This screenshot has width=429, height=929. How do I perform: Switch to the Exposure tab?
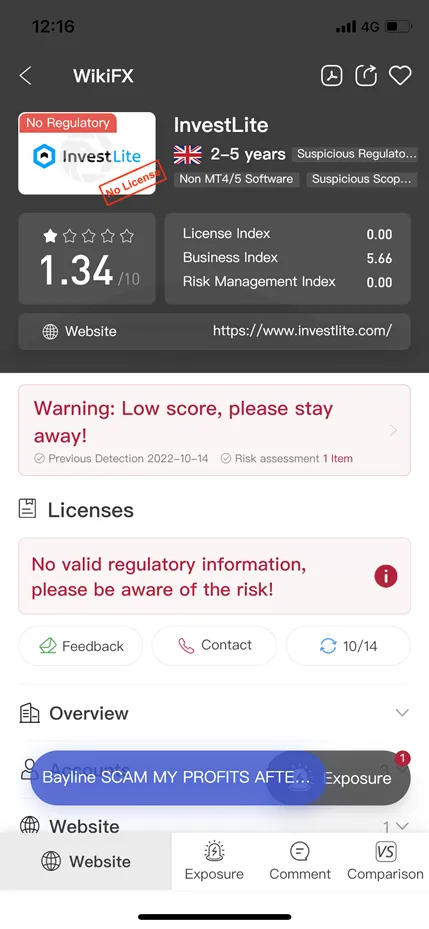[214, 861]
